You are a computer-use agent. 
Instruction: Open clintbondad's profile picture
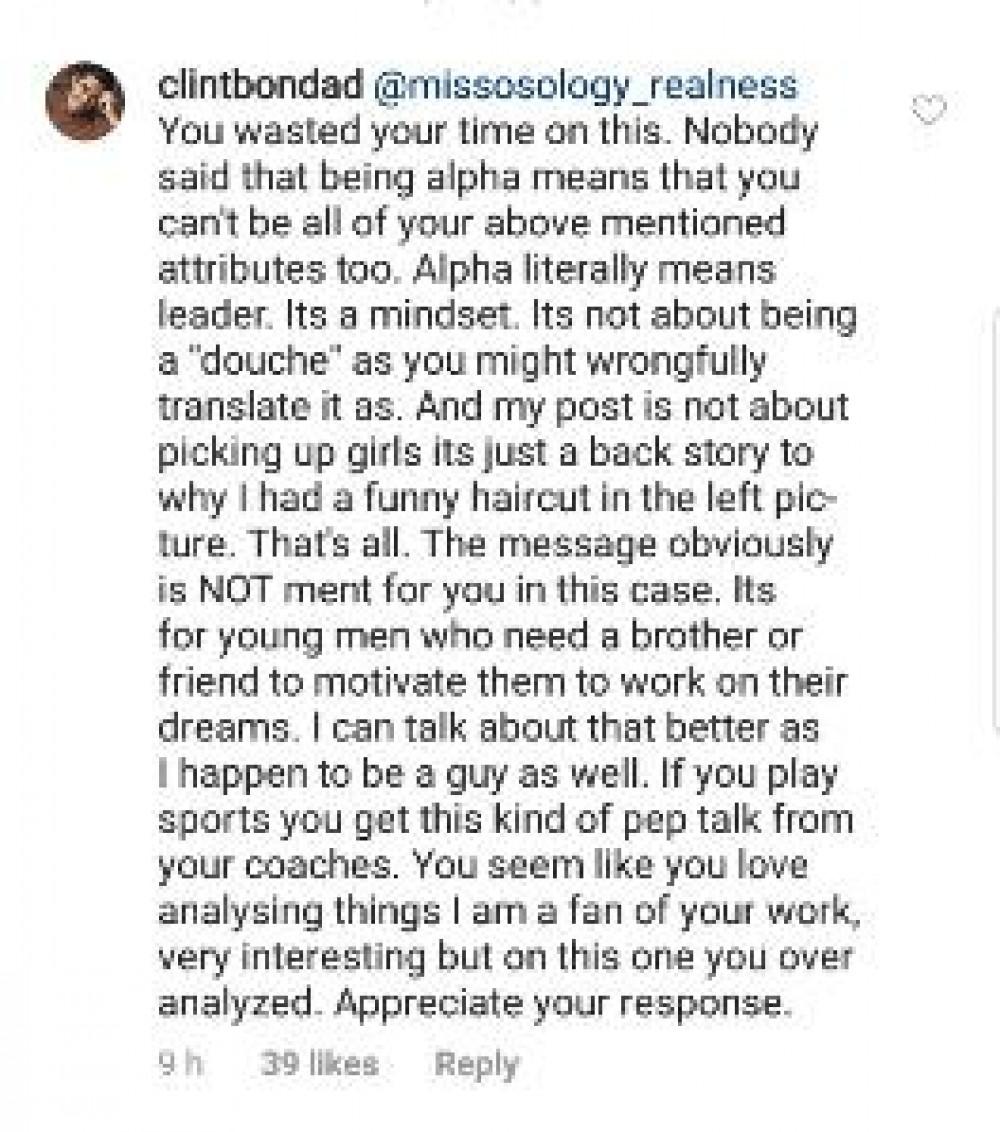tap(85, 102)
